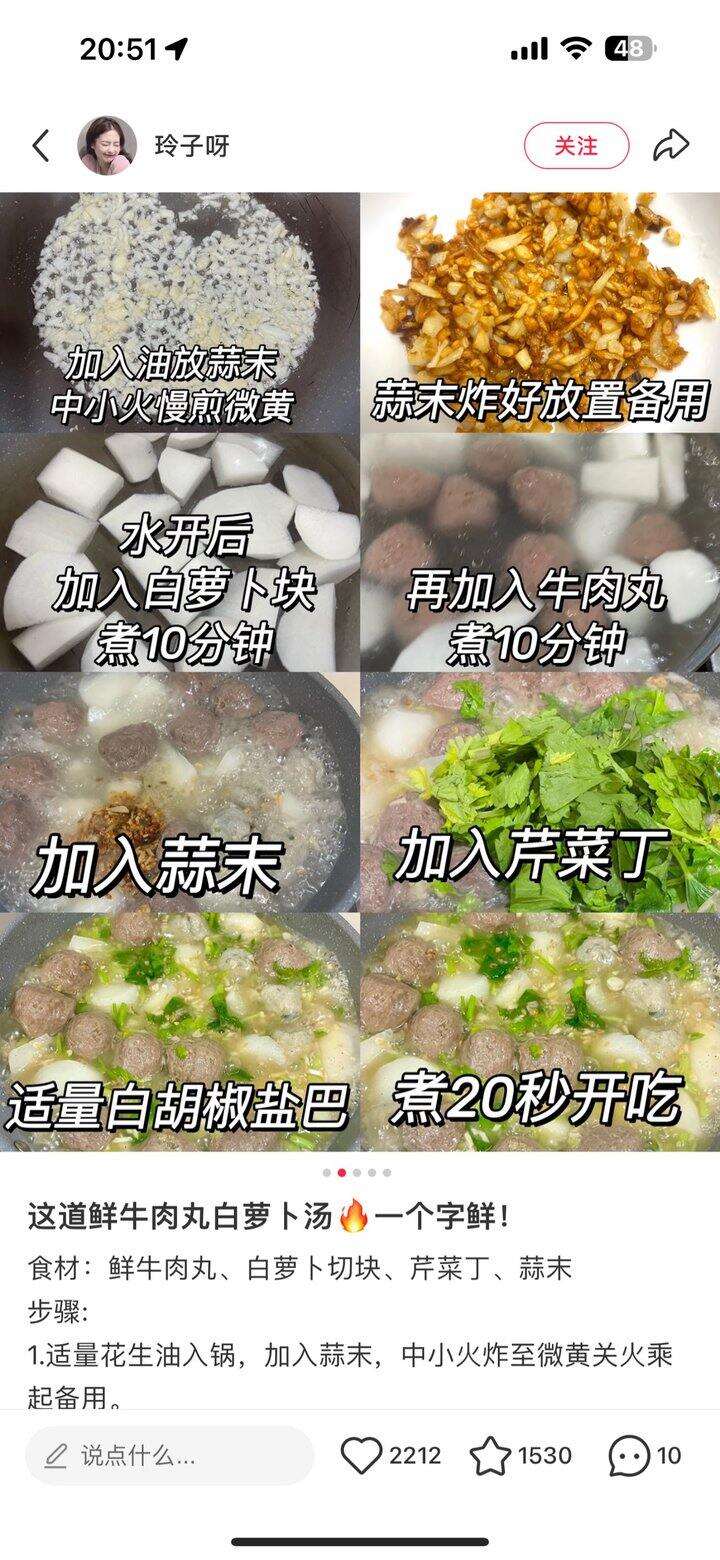Tap the image page indicator dots
Image resolution: width=720 pixels, height=1560 pixels.
click(357, 1172)
